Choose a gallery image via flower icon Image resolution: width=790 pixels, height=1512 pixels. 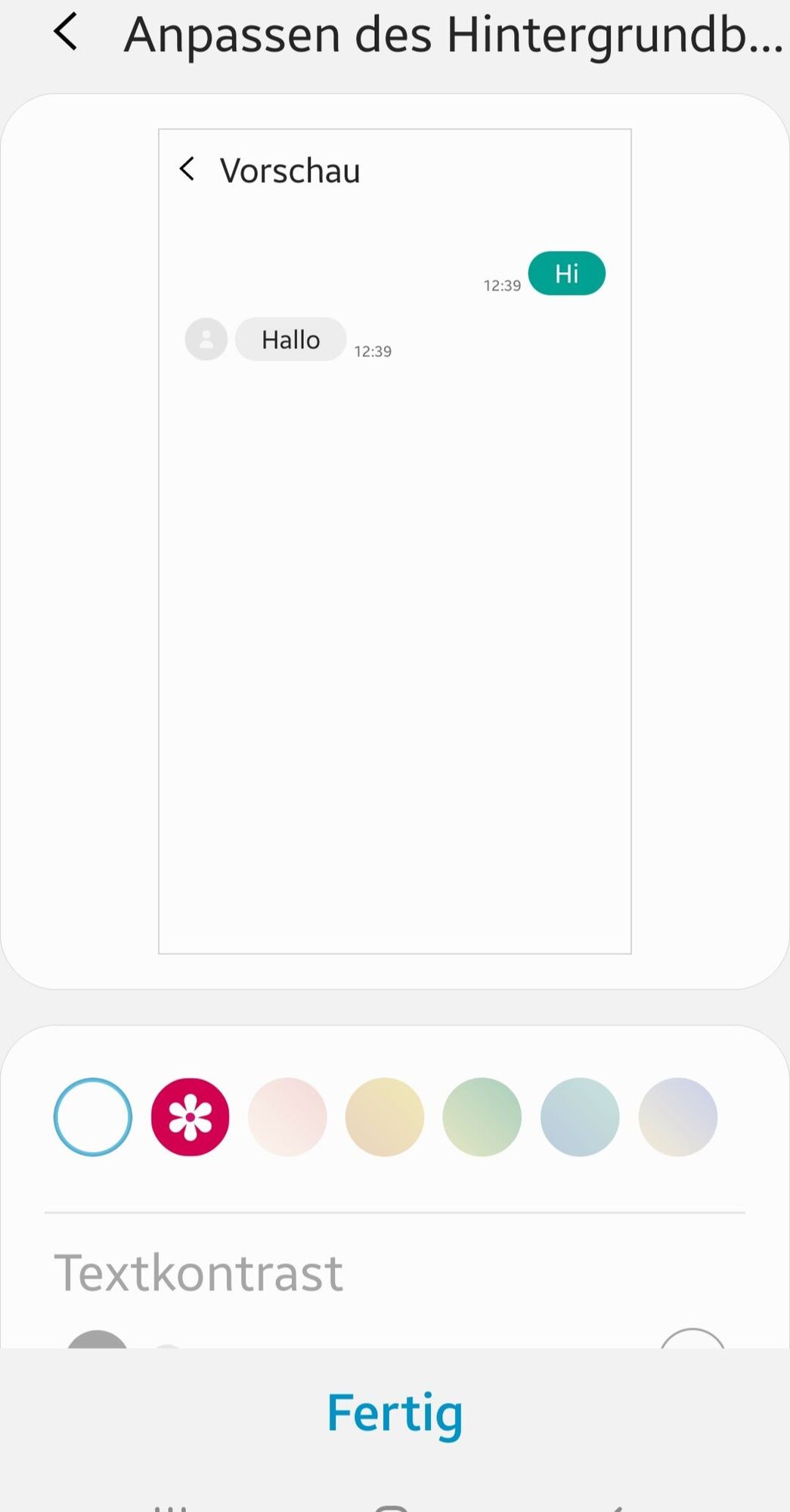click(x=190, y=1117)
